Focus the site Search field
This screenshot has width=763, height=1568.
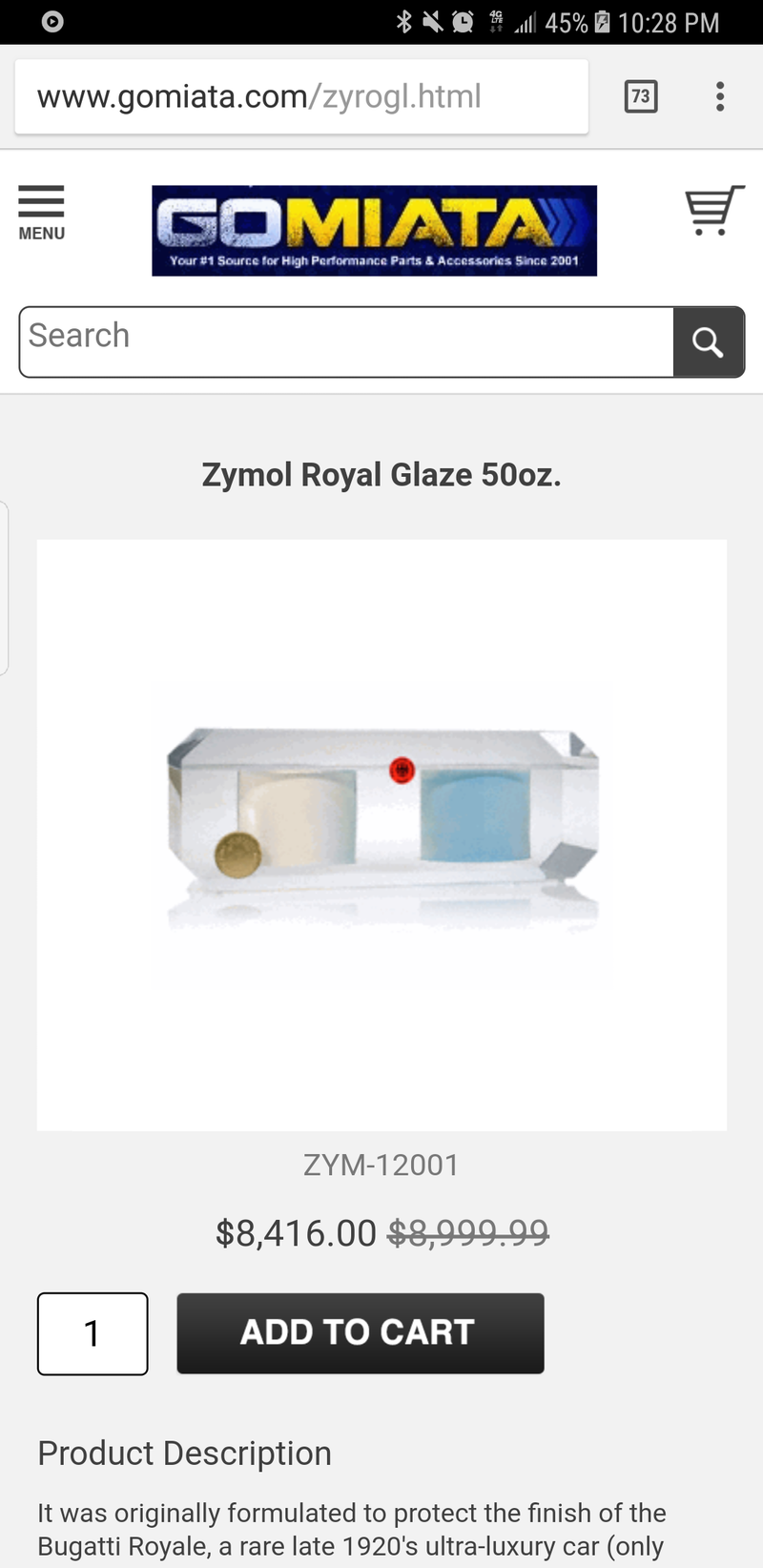[345, 340]
